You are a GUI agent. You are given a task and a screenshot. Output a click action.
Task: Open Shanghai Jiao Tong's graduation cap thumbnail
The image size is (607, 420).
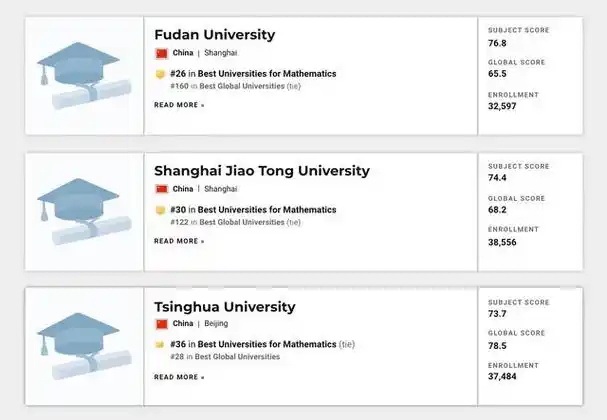click(x=78, y=213)
